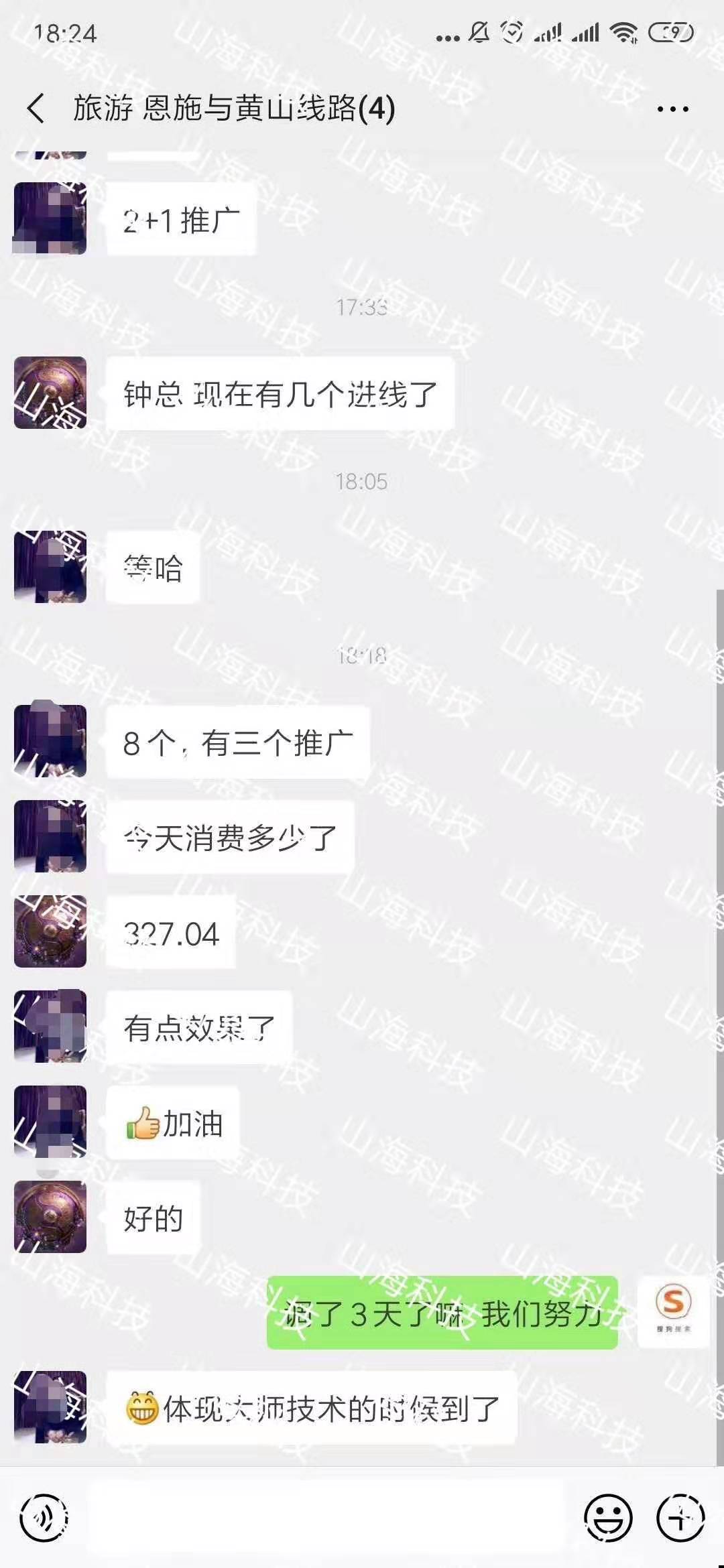The width and height of the screenshot is (724, 1568).
Task: Open the emoji picker
Action: tap(608, 1518)
